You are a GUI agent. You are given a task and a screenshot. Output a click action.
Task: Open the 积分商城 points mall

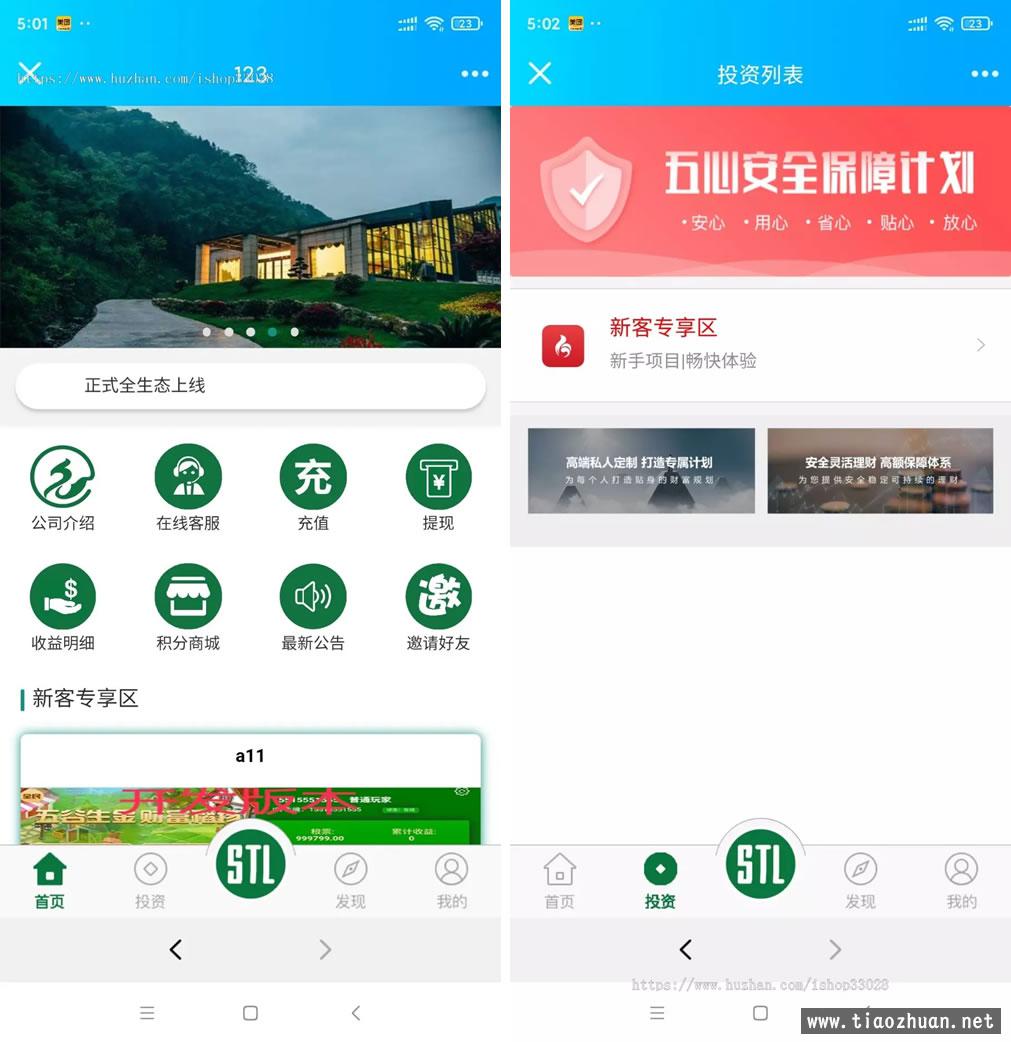(x=188, y=608)
